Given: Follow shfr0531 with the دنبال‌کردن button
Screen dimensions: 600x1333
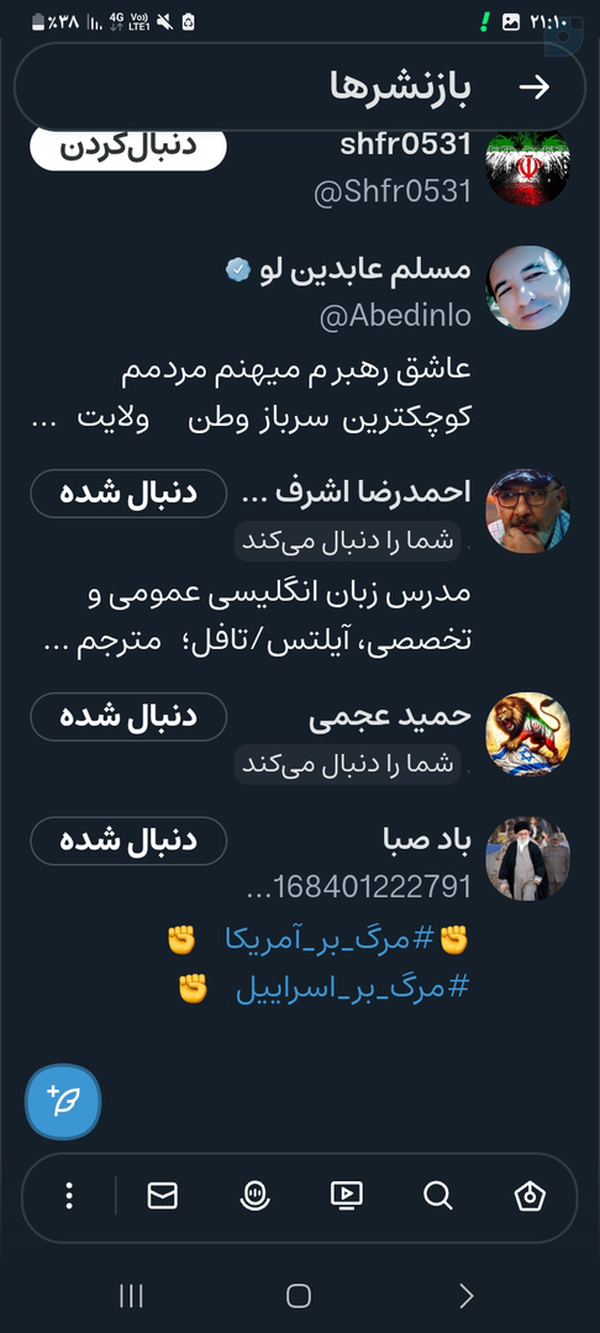Looking at the screenshot, I should (128, 147).
